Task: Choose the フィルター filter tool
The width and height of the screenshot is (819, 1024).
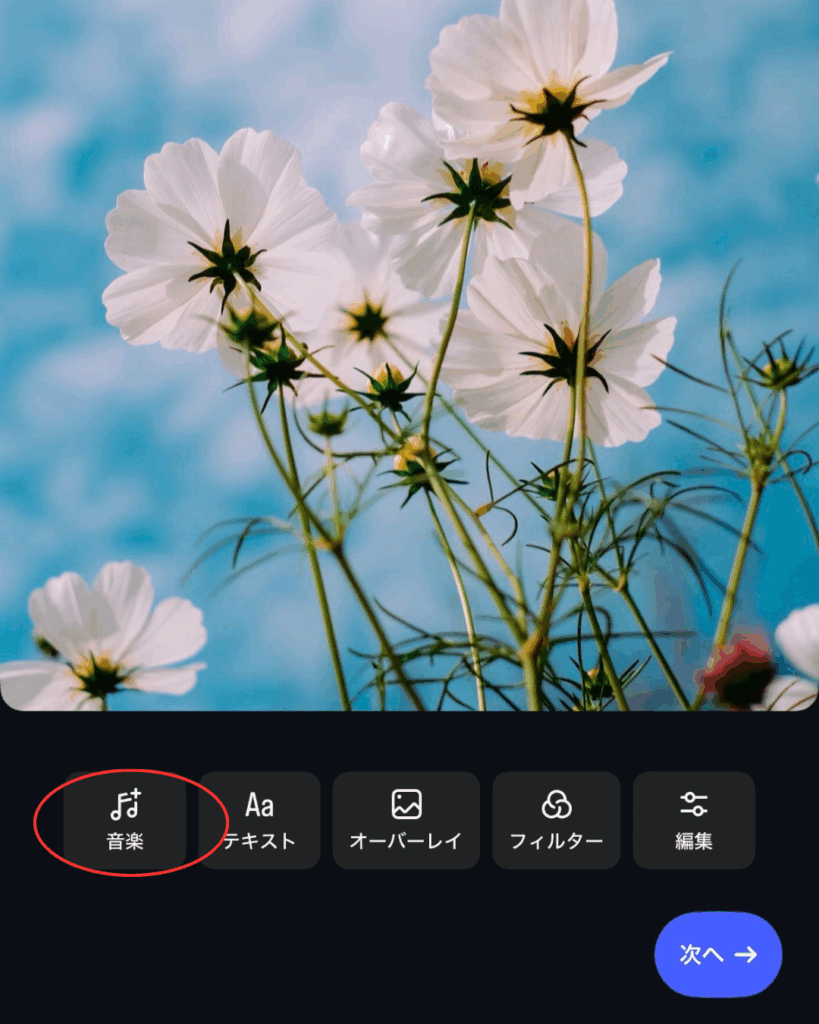Action: [556, 820]
